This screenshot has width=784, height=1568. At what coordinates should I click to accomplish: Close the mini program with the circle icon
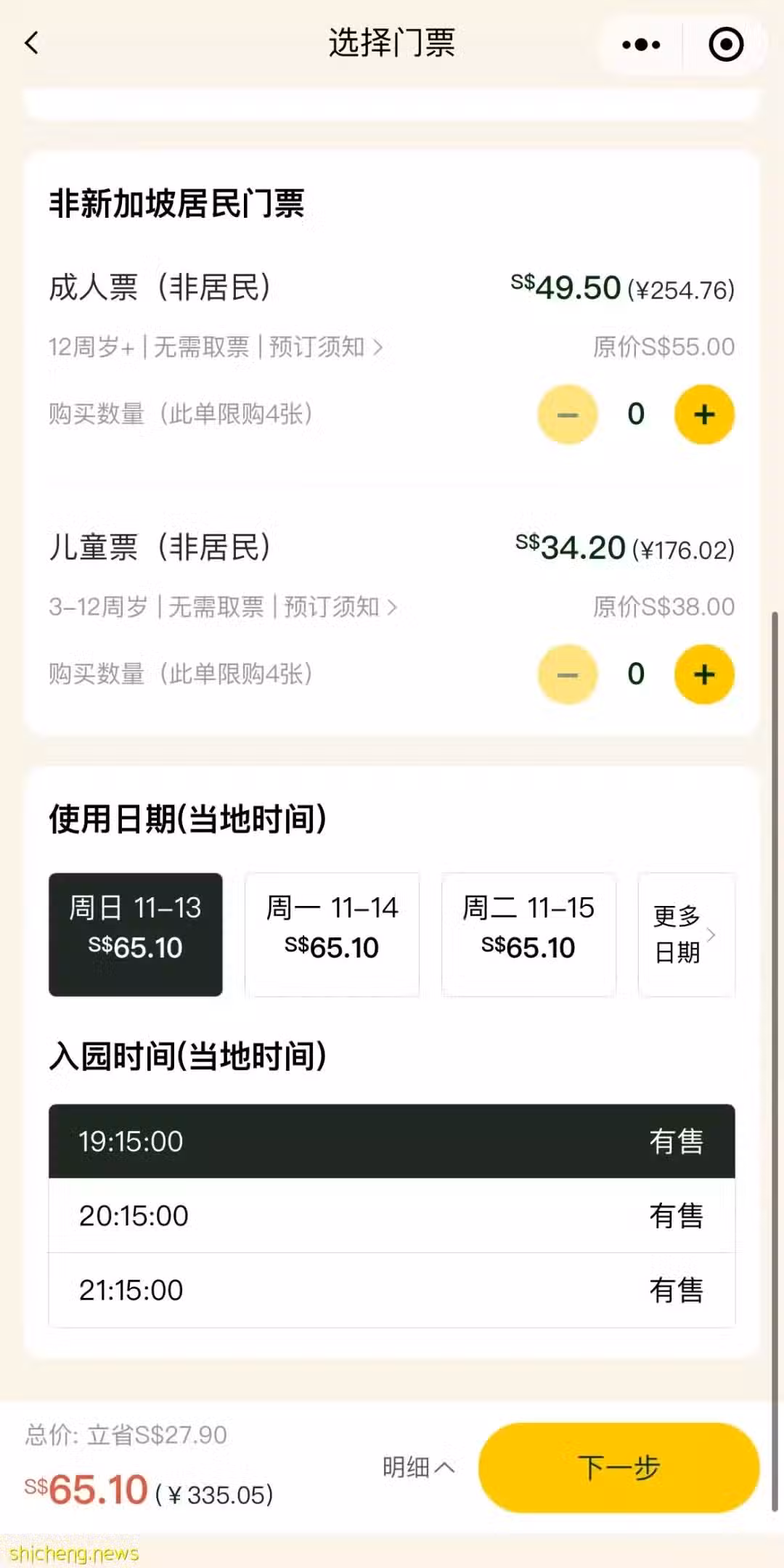[x=726, y=45]
